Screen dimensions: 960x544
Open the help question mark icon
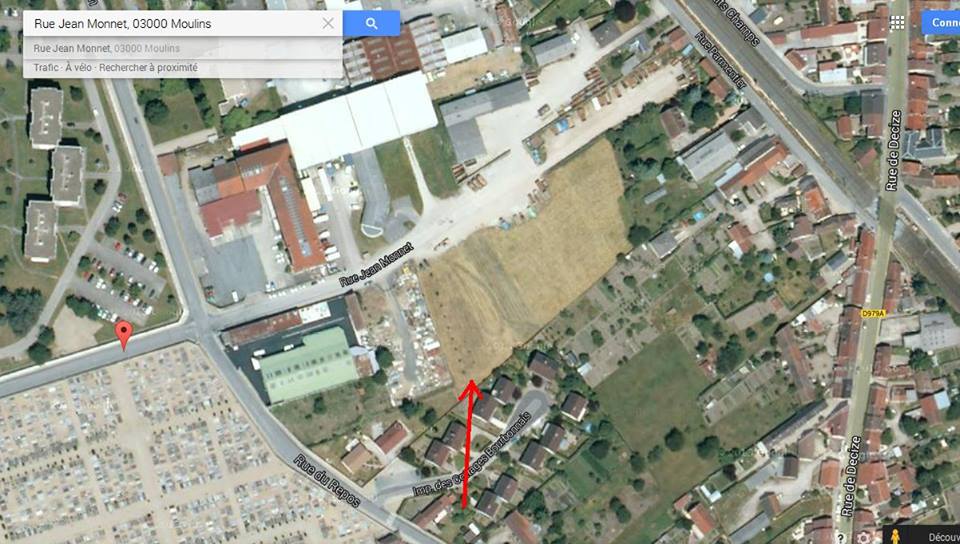840,538
